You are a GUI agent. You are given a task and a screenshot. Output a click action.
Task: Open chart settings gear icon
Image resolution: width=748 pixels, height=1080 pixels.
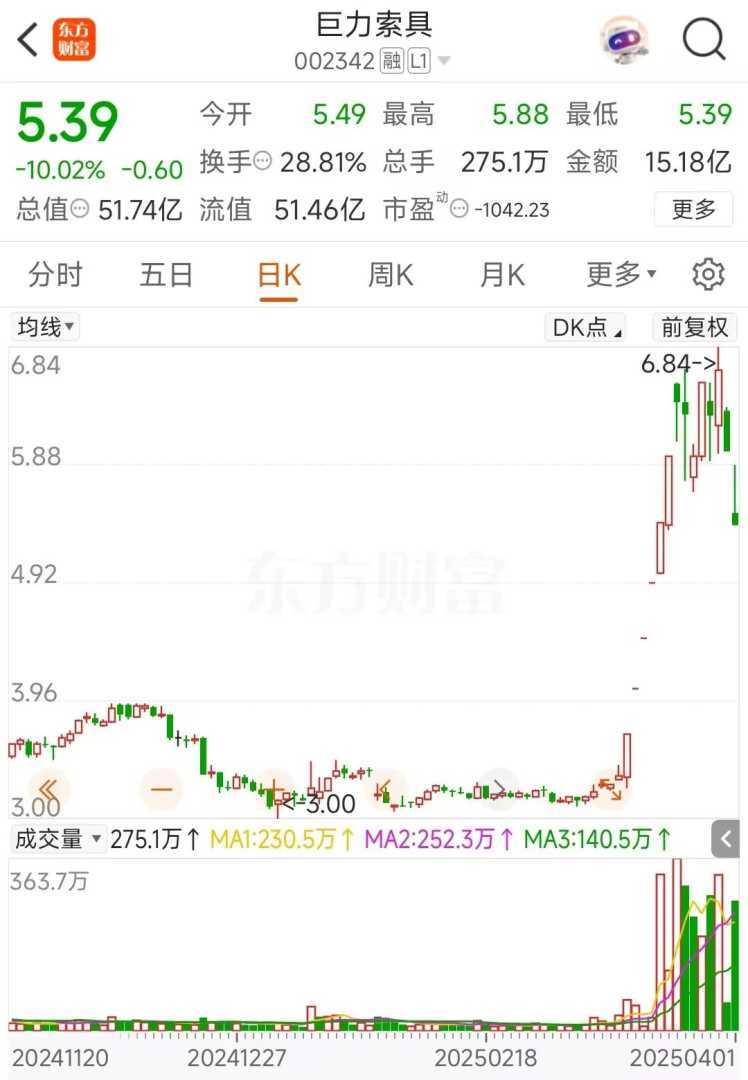tap(708, 274)
